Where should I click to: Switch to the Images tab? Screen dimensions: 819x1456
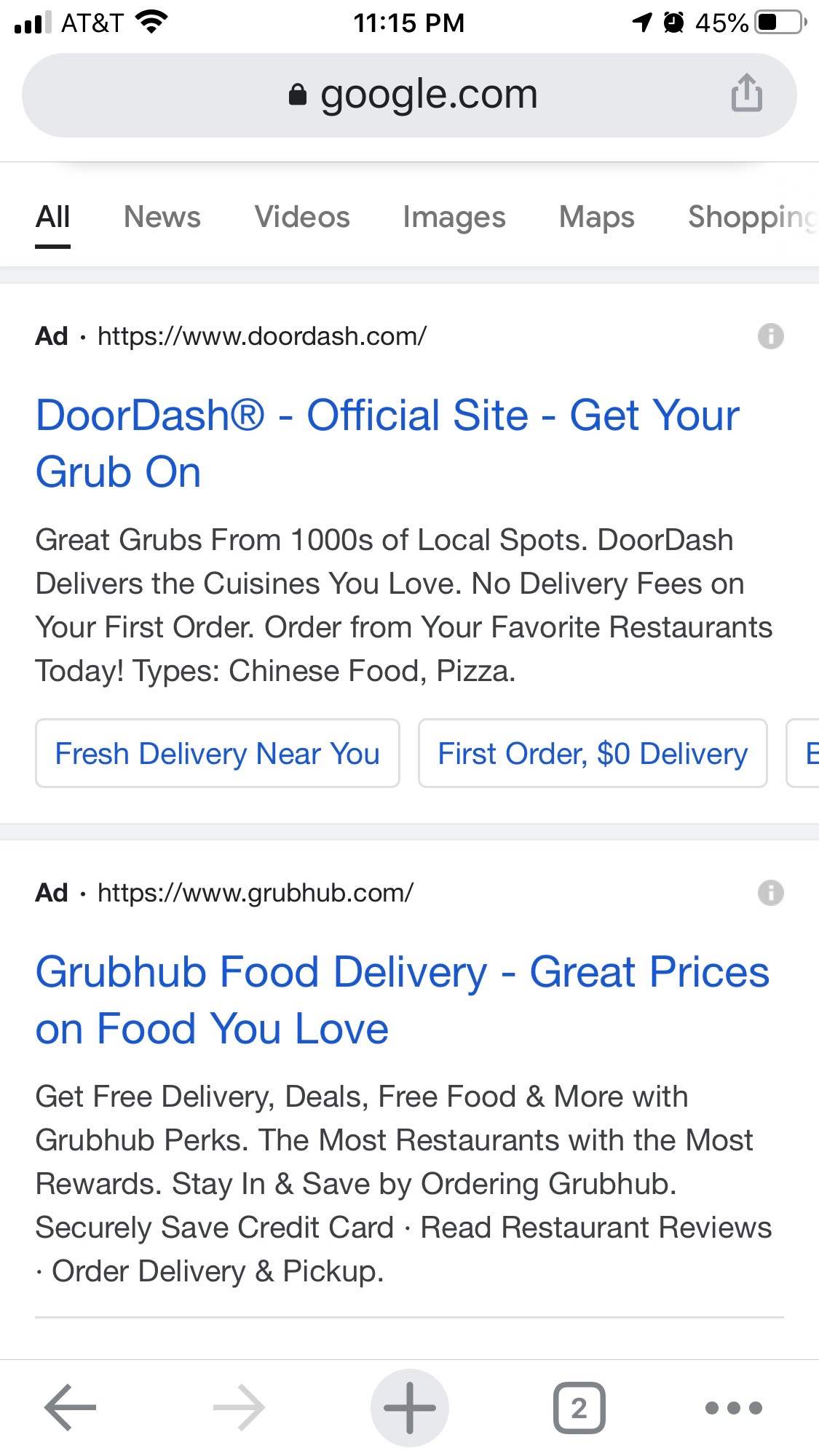(x=454, y=217)
